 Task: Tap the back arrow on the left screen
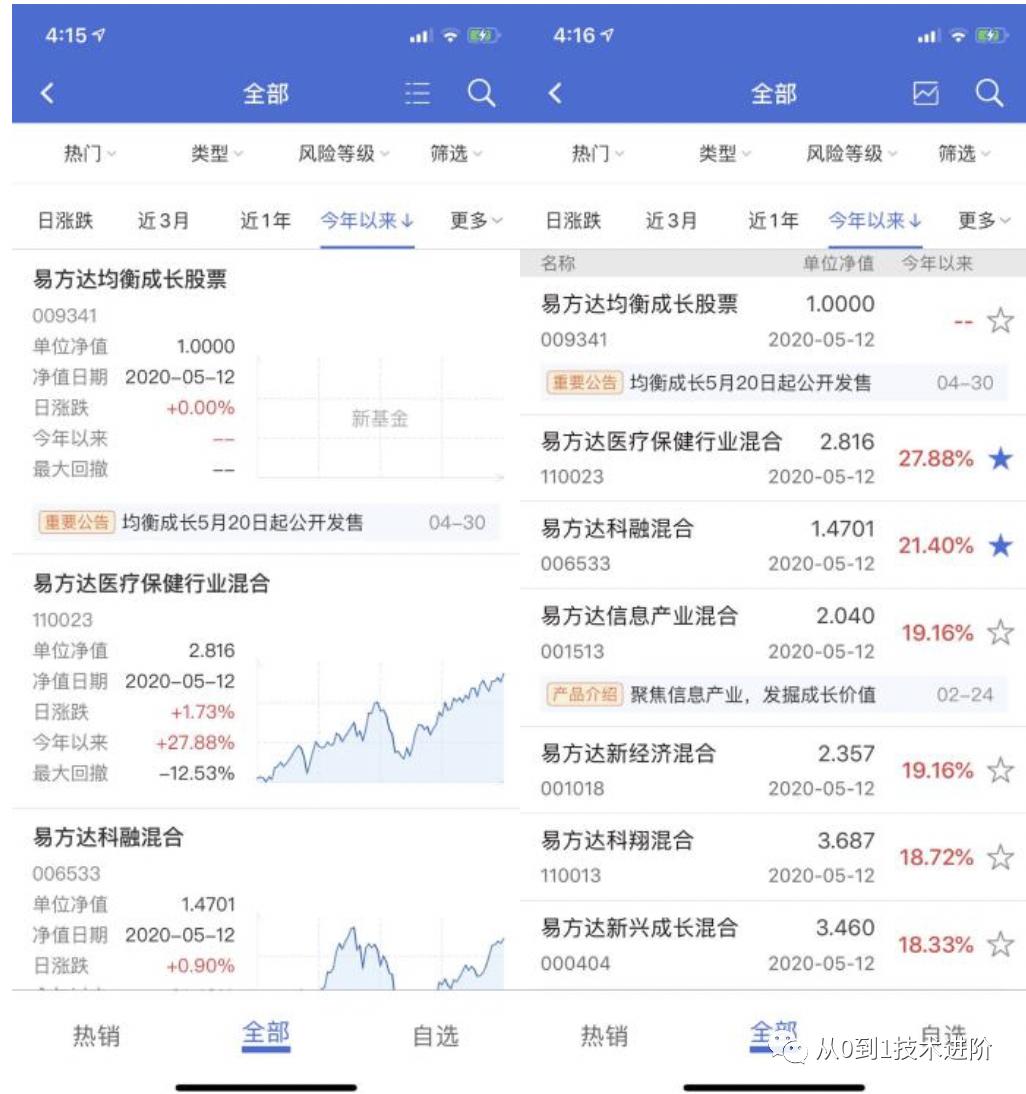pos(25,93)
